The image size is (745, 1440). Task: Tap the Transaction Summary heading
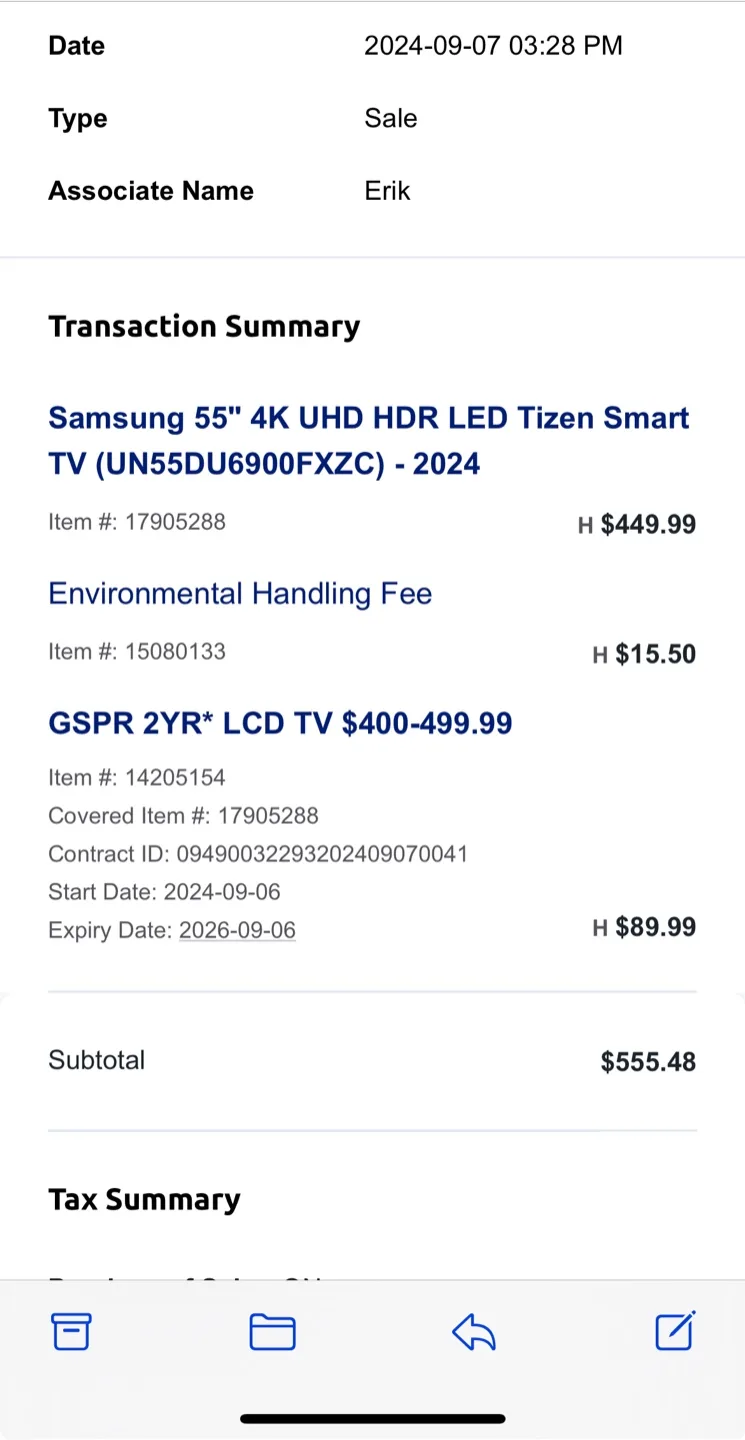204,326
